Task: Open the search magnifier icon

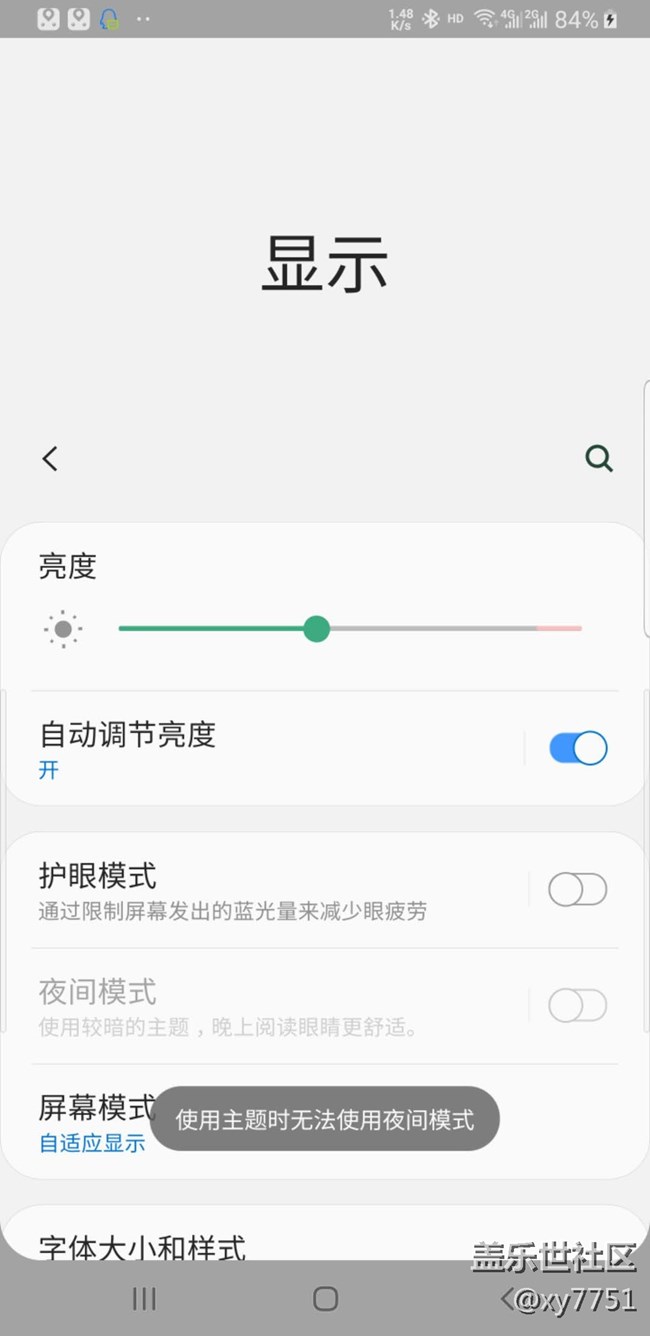Action: coord(598,459)
